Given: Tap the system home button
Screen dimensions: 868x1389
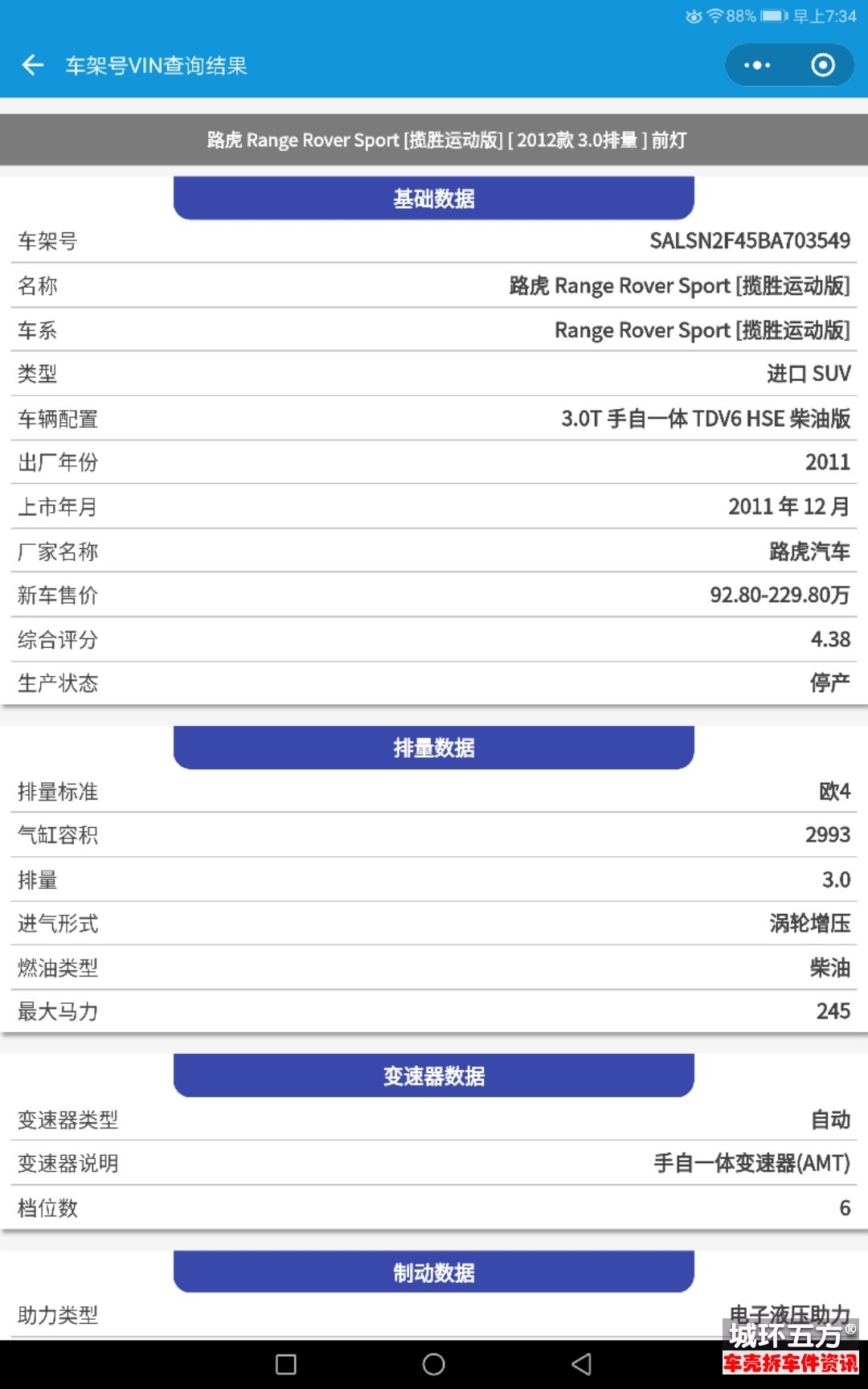Looking at the screenshot, I should (433, 1364).
